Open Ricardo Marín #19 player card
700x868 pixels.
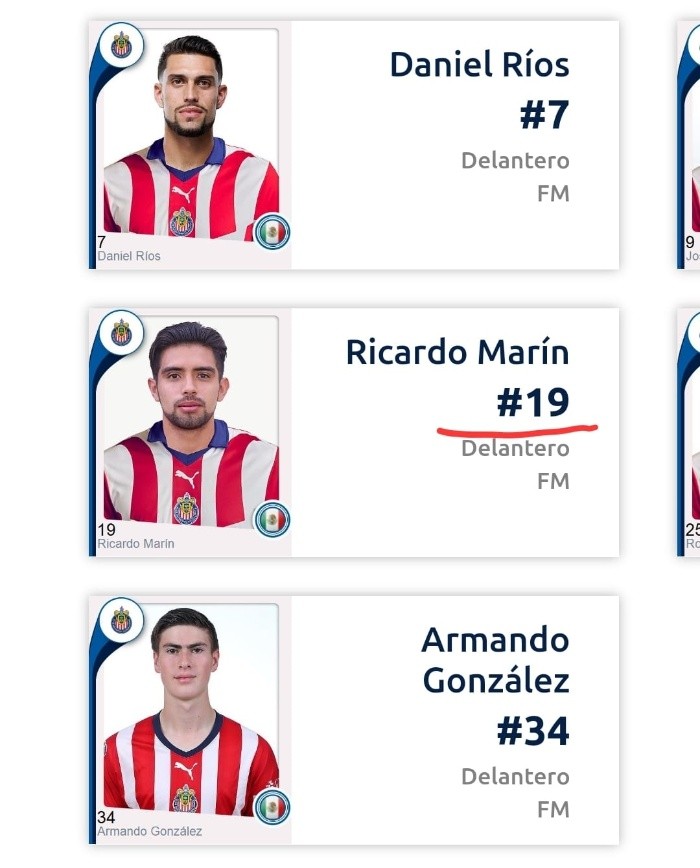(353, 432)
